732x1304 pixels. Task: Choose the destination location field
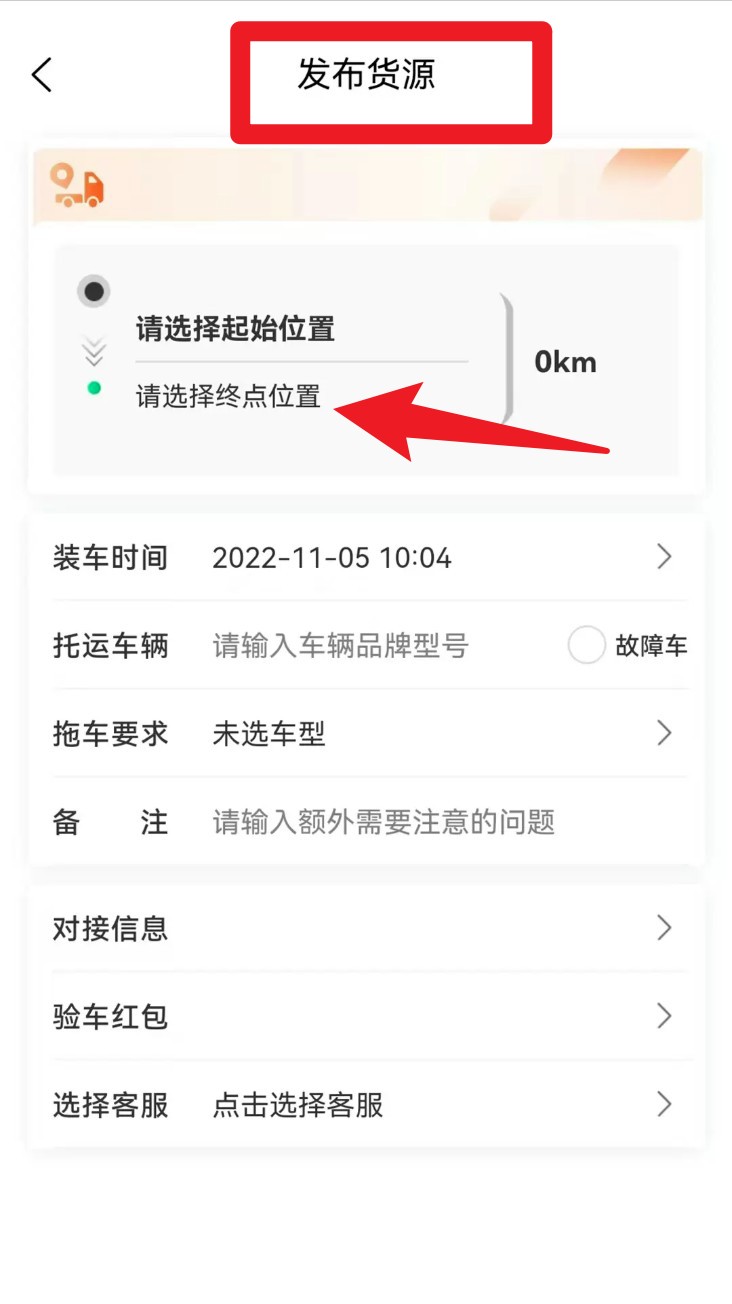[x=301, y=396]
